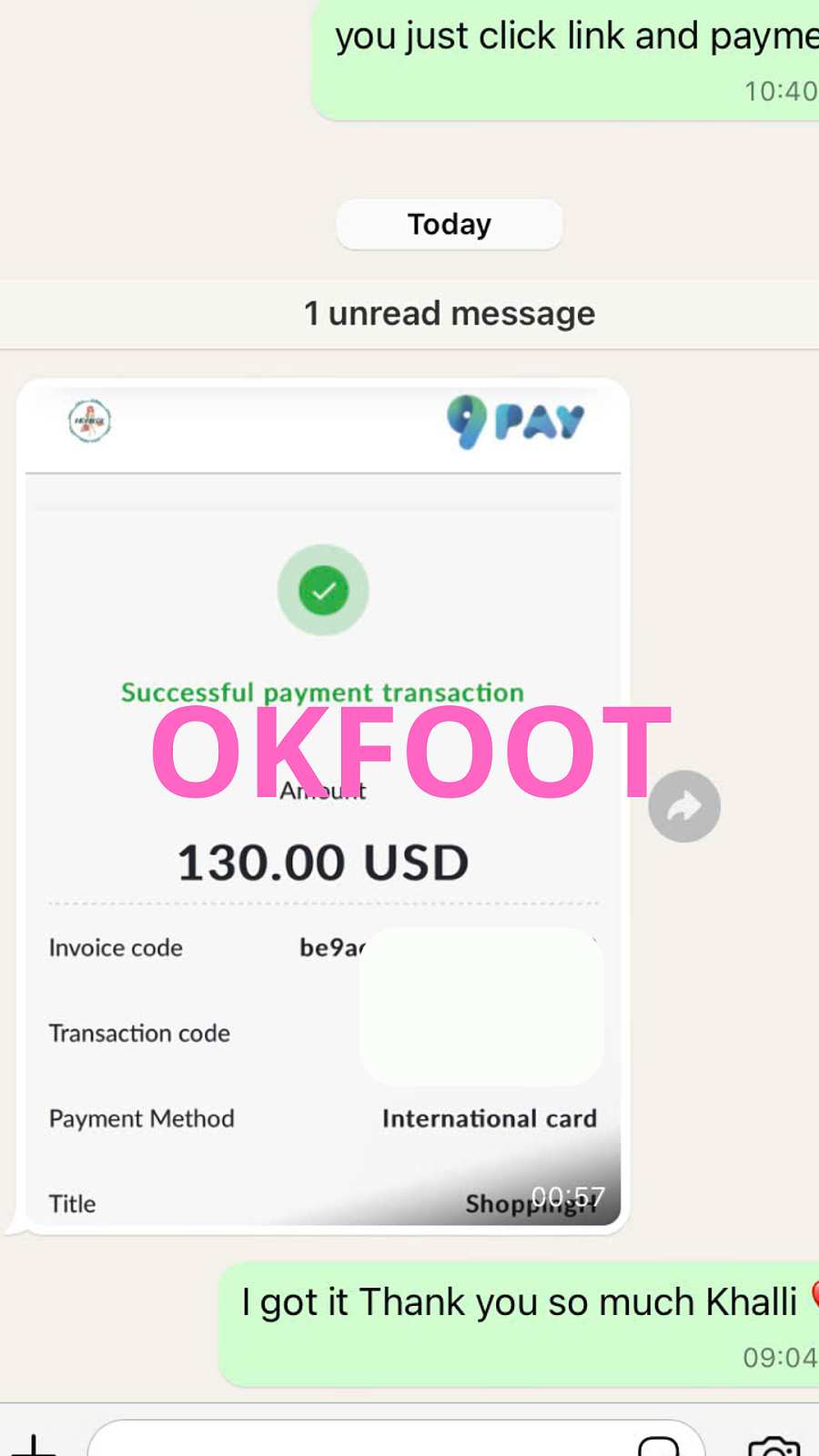The height and width of the screenshot is (1456, 819).
Task: Focus the message text field
Action: click(x=364, y=1442)
